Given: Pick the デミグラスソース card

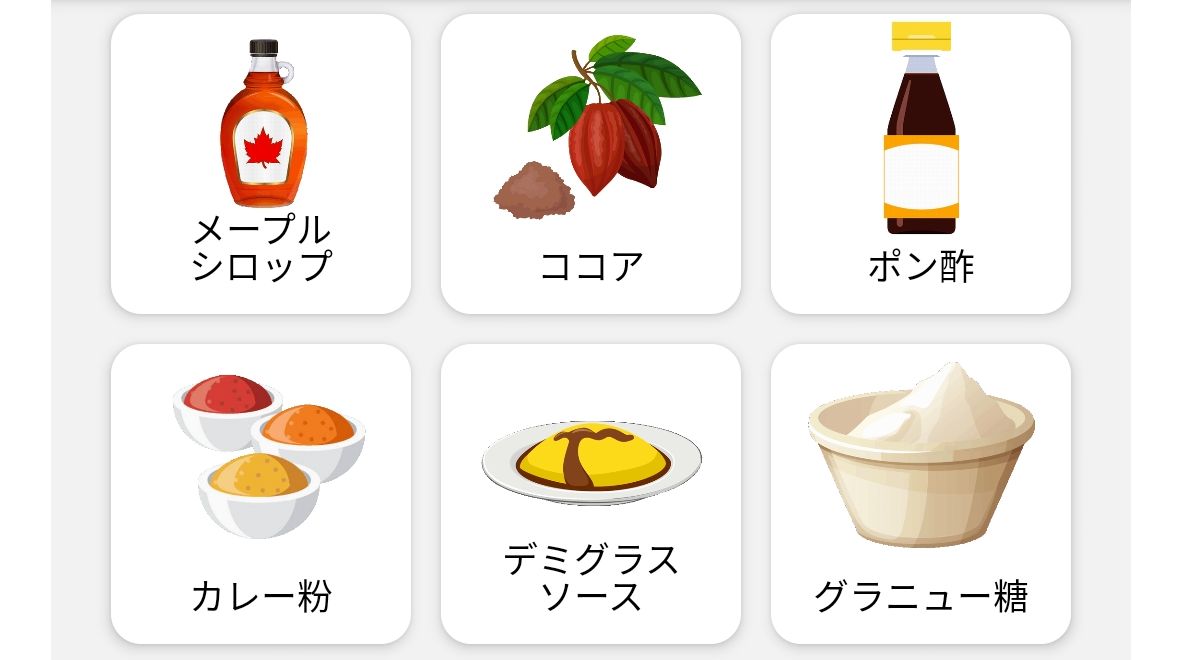Looking at the screenshot, I should (x=590, y=494).
